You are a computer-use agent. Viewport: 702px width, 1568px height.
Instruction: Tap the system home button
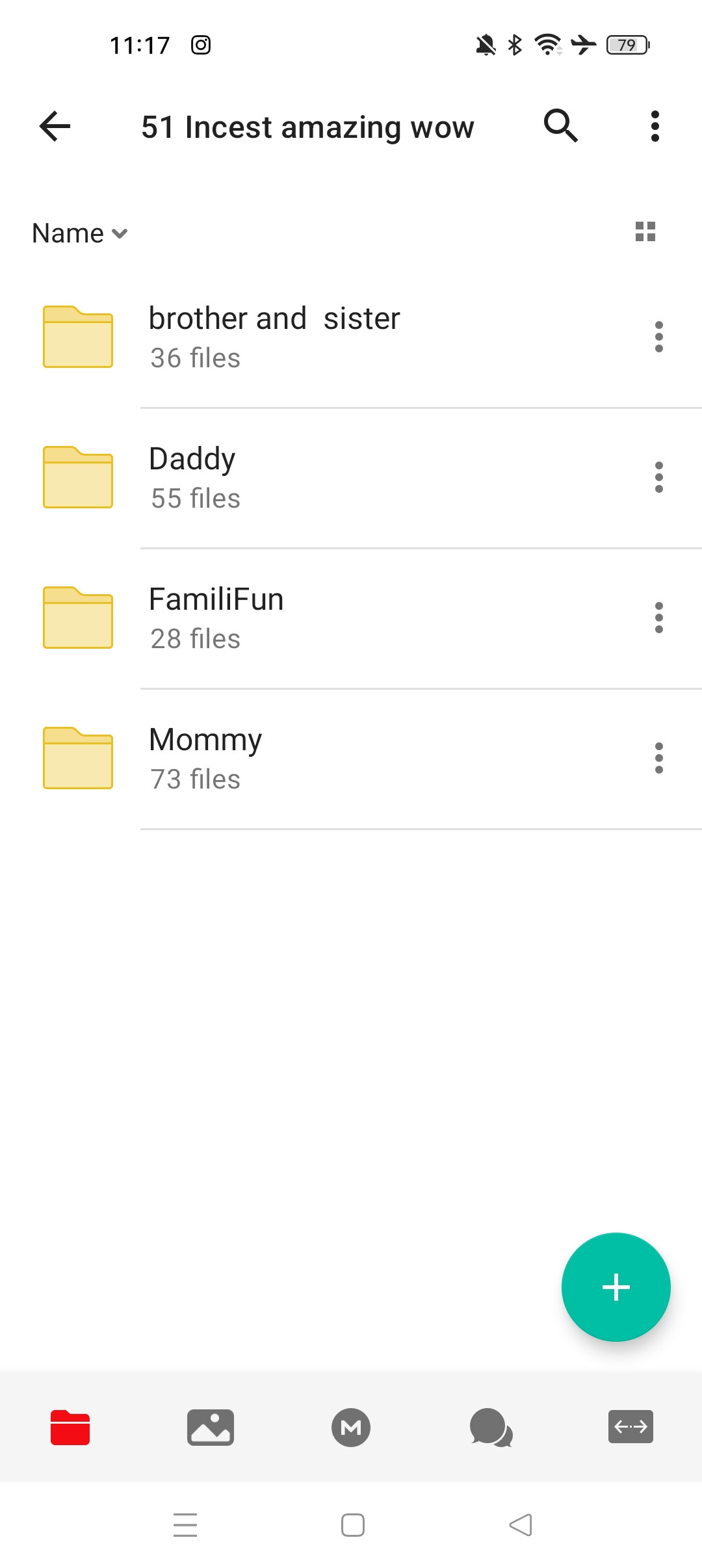[x=352, y=1525]
